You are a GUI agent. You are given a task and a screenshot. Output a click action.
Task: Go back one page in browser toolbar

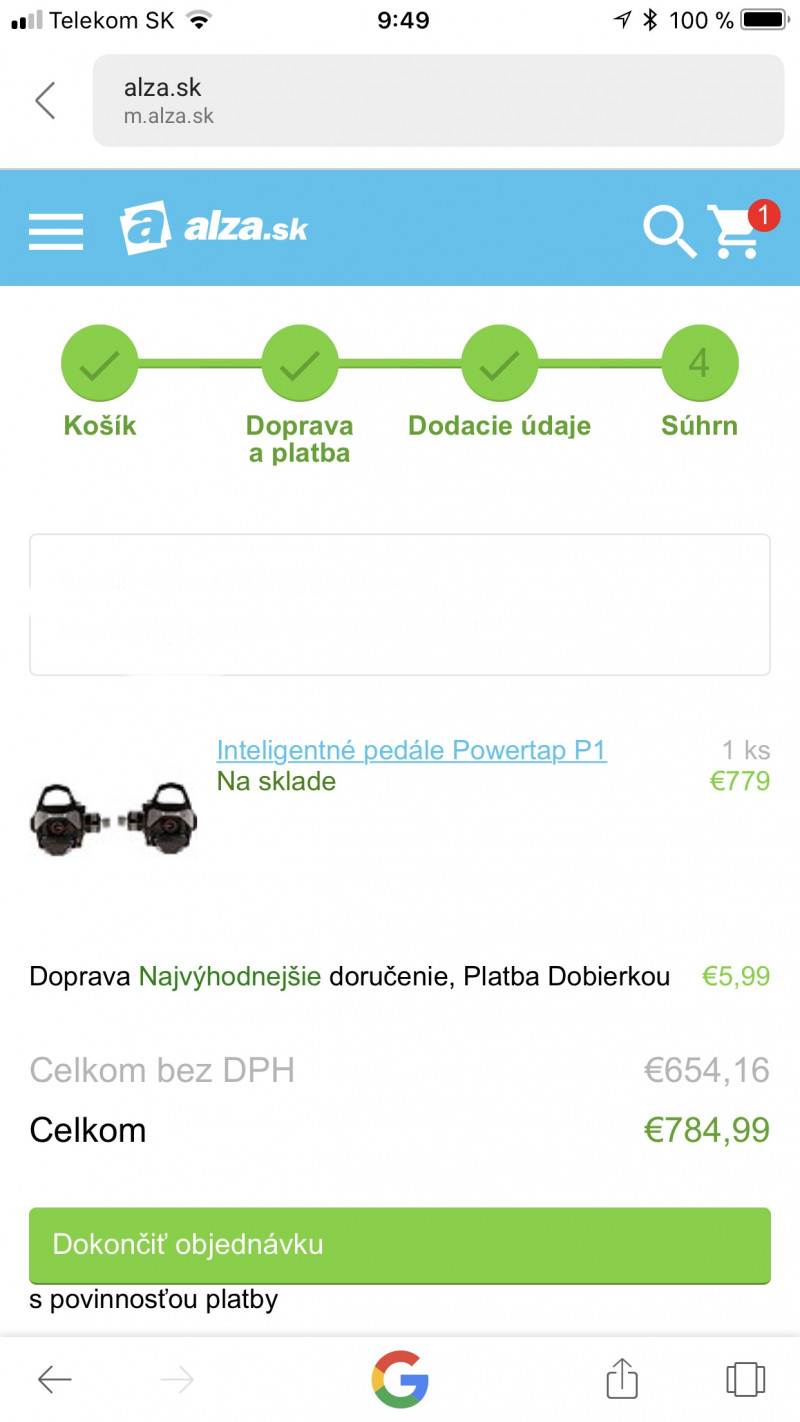[55, 1380]
